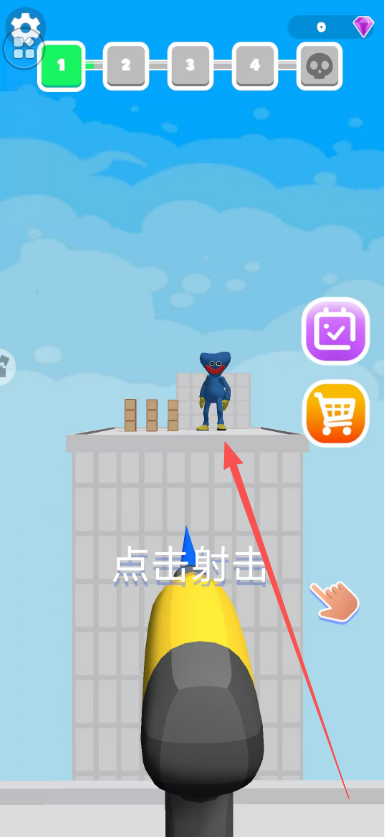Open the skin shirt icon on left edge
Screen dimensions: 385x837
pos(5,367)
